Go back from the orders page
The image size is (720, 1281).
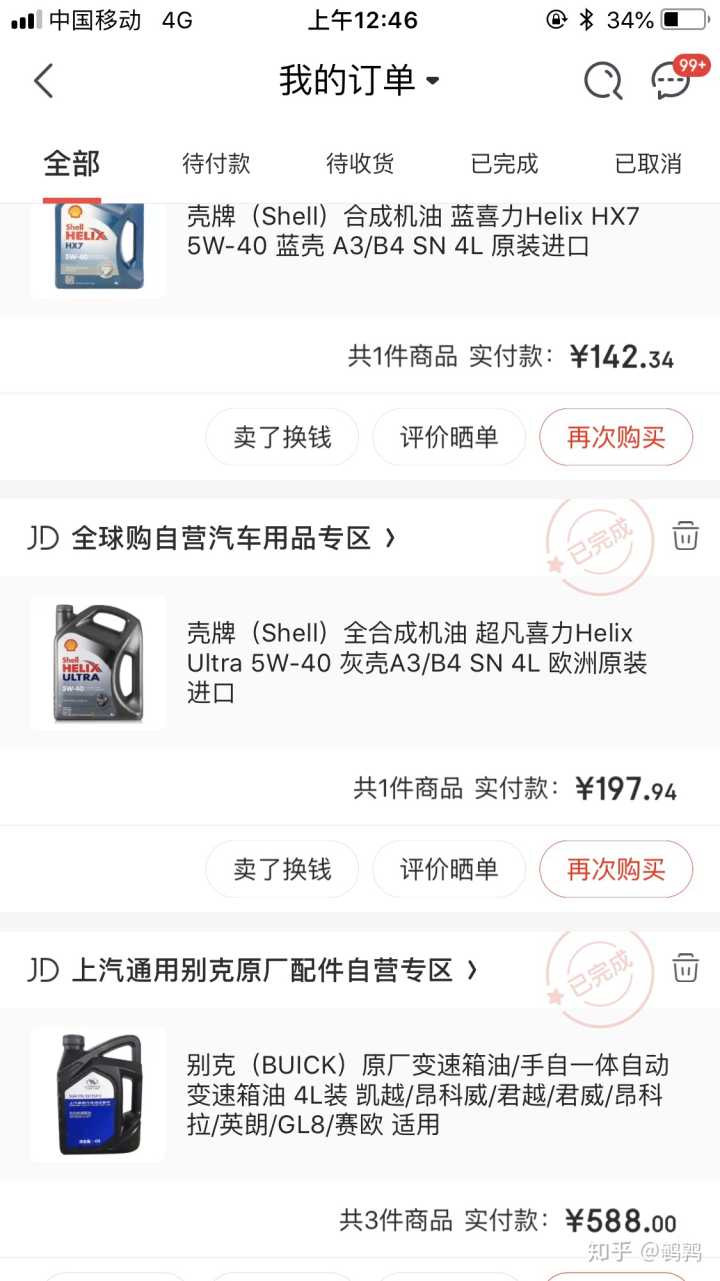[x=43, y=81]
